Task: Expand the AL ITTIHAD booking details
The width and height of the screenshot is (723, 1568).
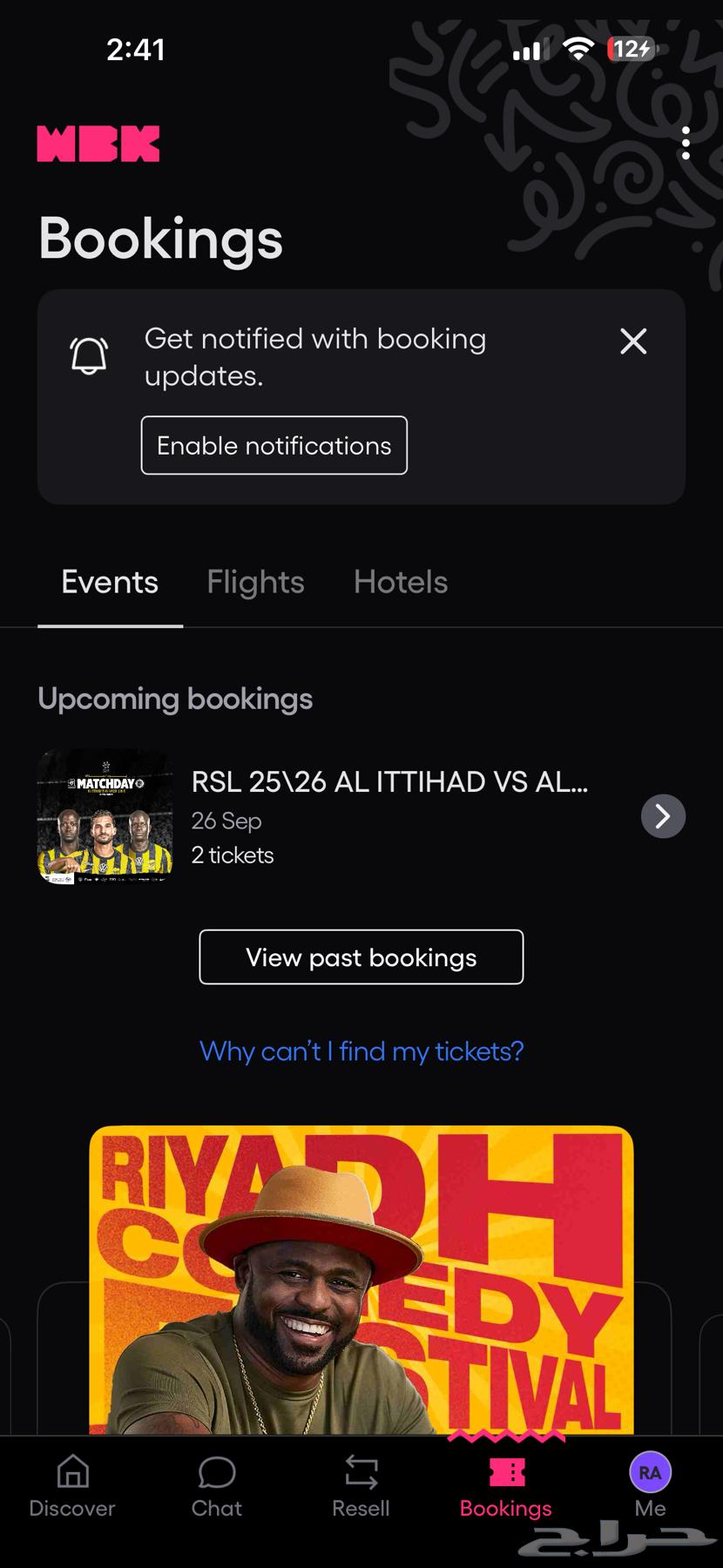Action: (663, 816)
